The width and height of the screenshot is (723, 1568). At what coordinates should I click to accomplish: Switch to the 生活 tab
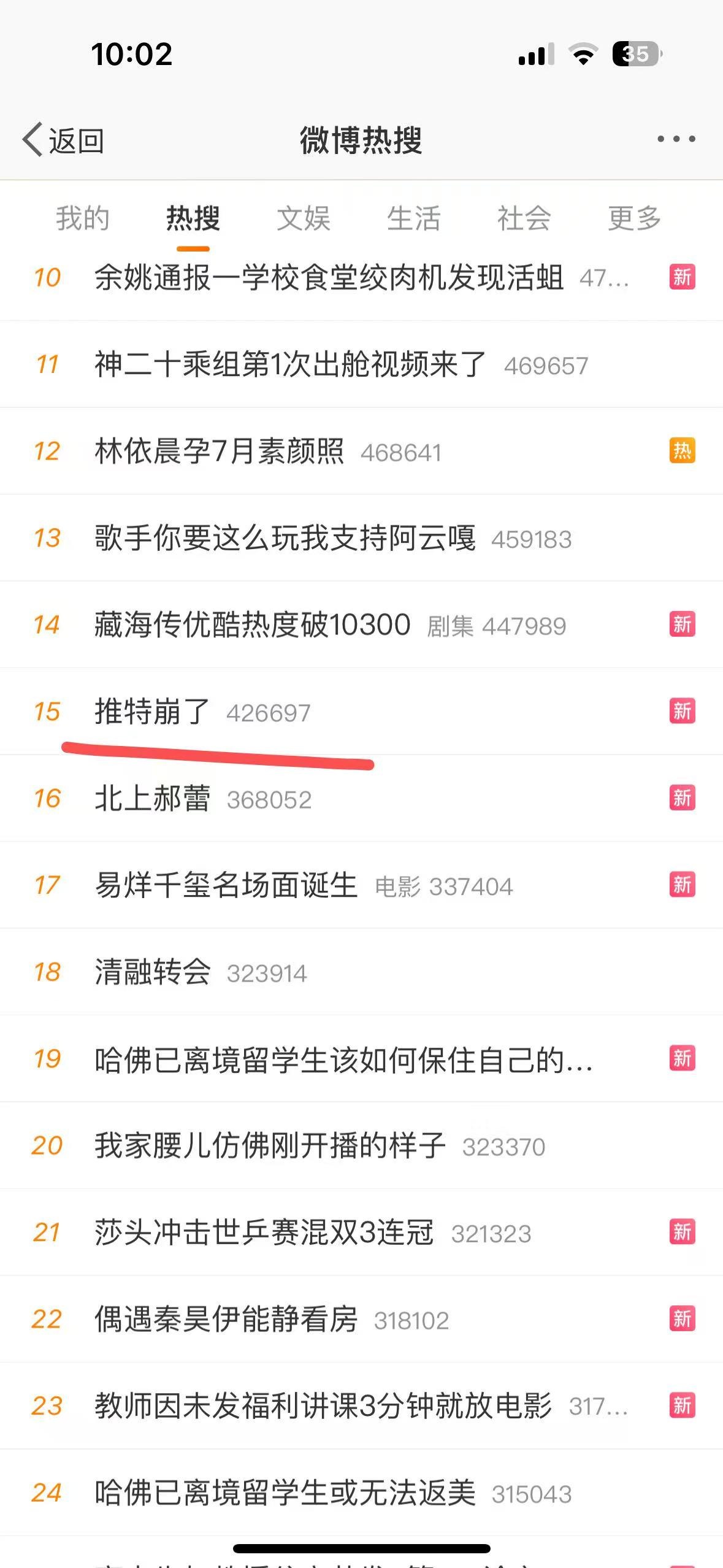[x=415, y=218]
